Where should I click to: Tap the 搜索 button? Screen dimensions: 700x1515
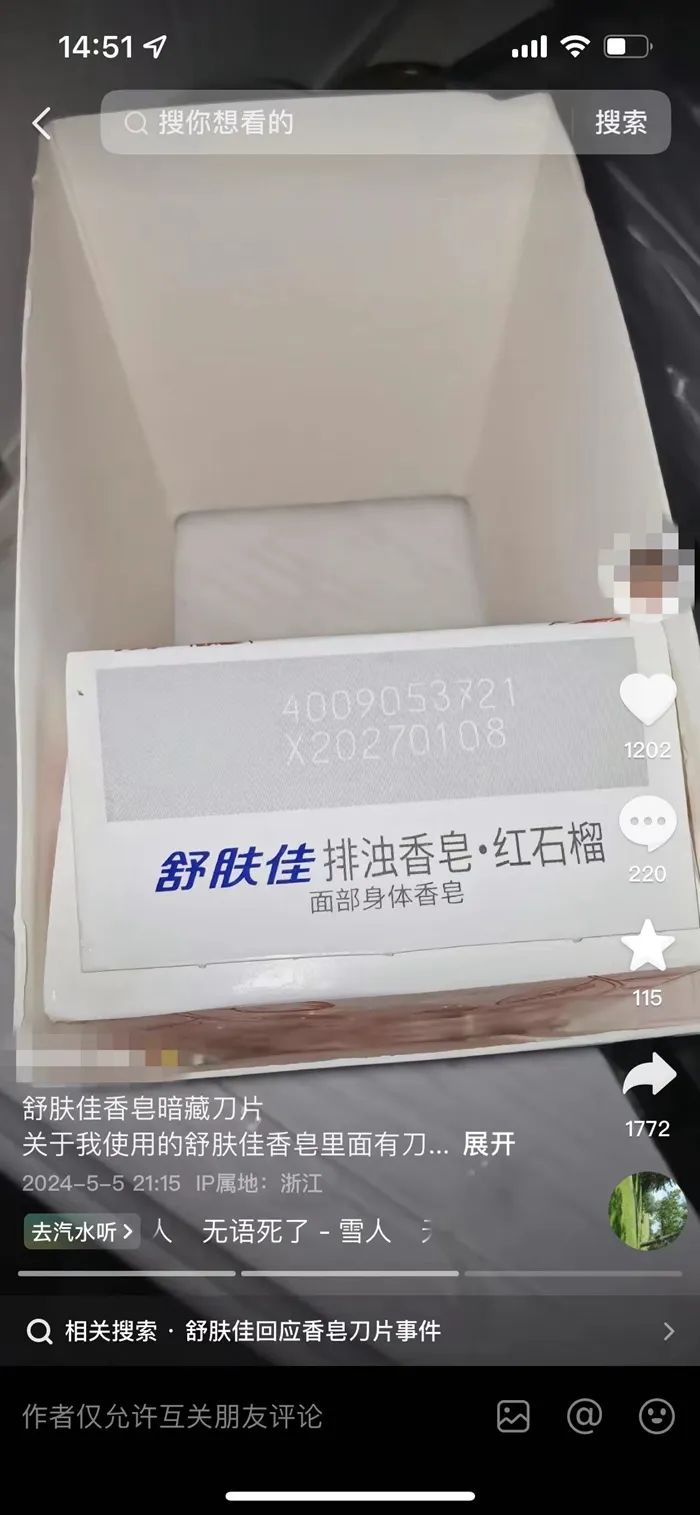(x=621, y=123)
